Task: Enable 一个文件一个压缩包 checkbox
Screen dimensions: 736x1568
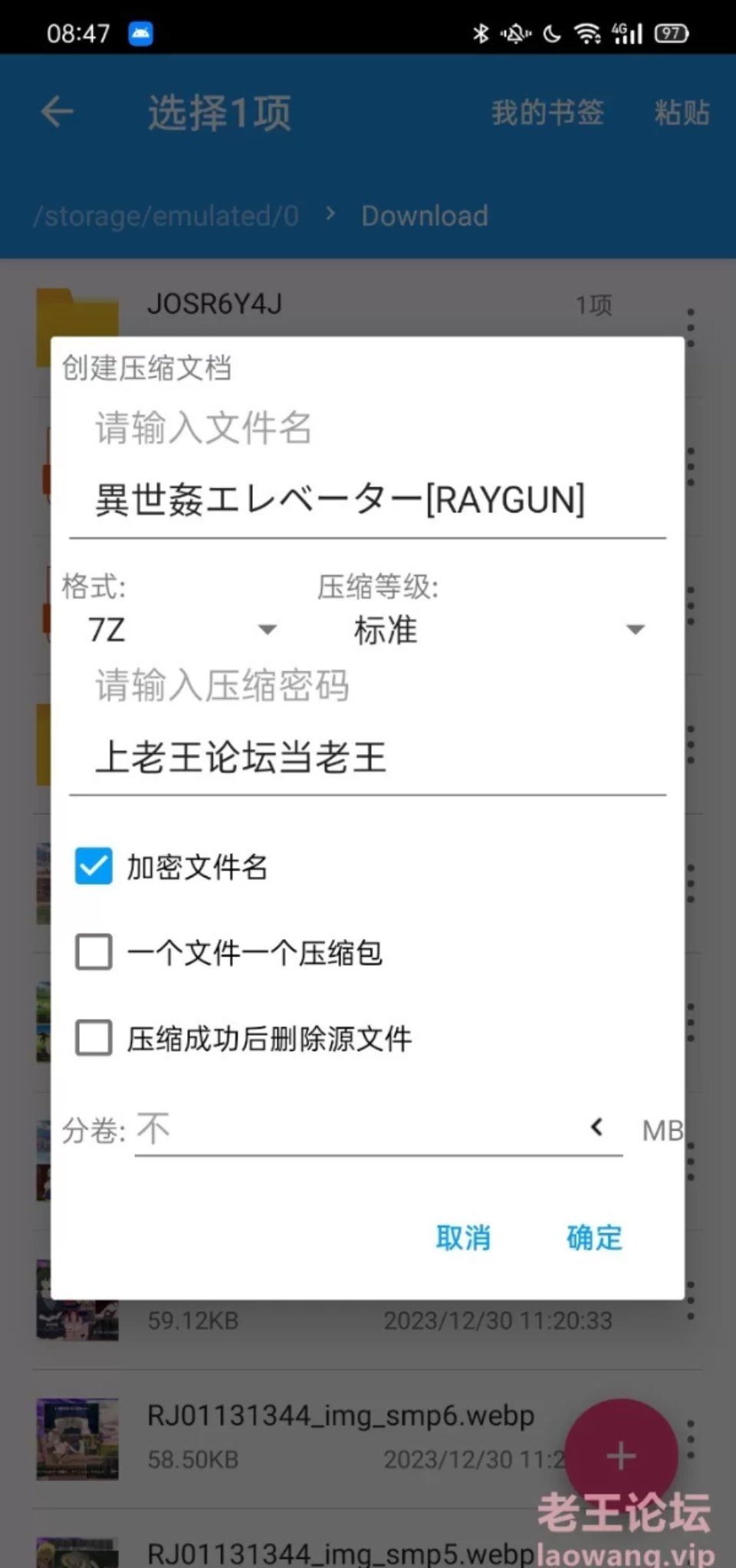Action: coord(94,953)
